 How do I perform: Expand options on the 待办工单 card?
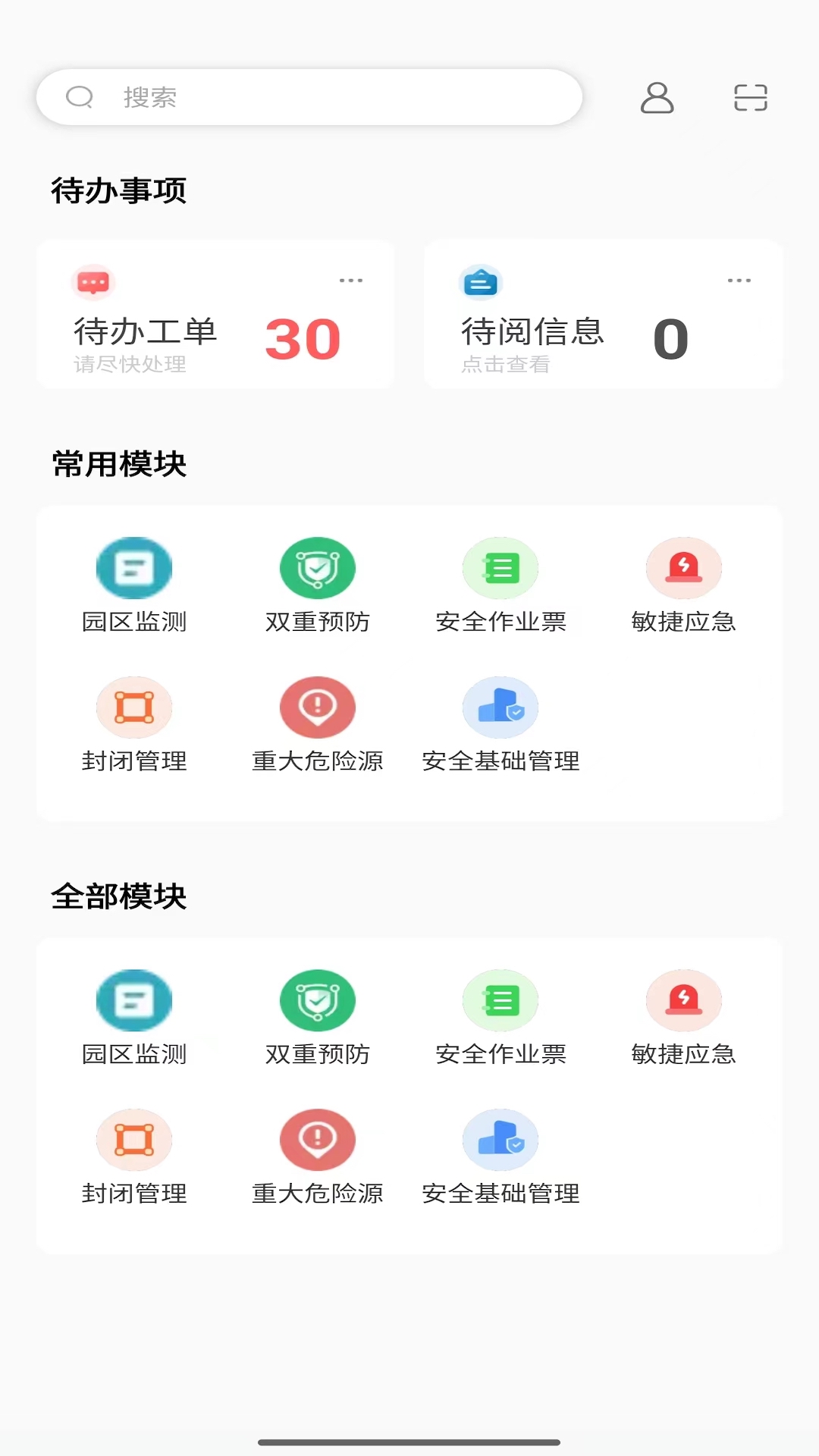352,280
